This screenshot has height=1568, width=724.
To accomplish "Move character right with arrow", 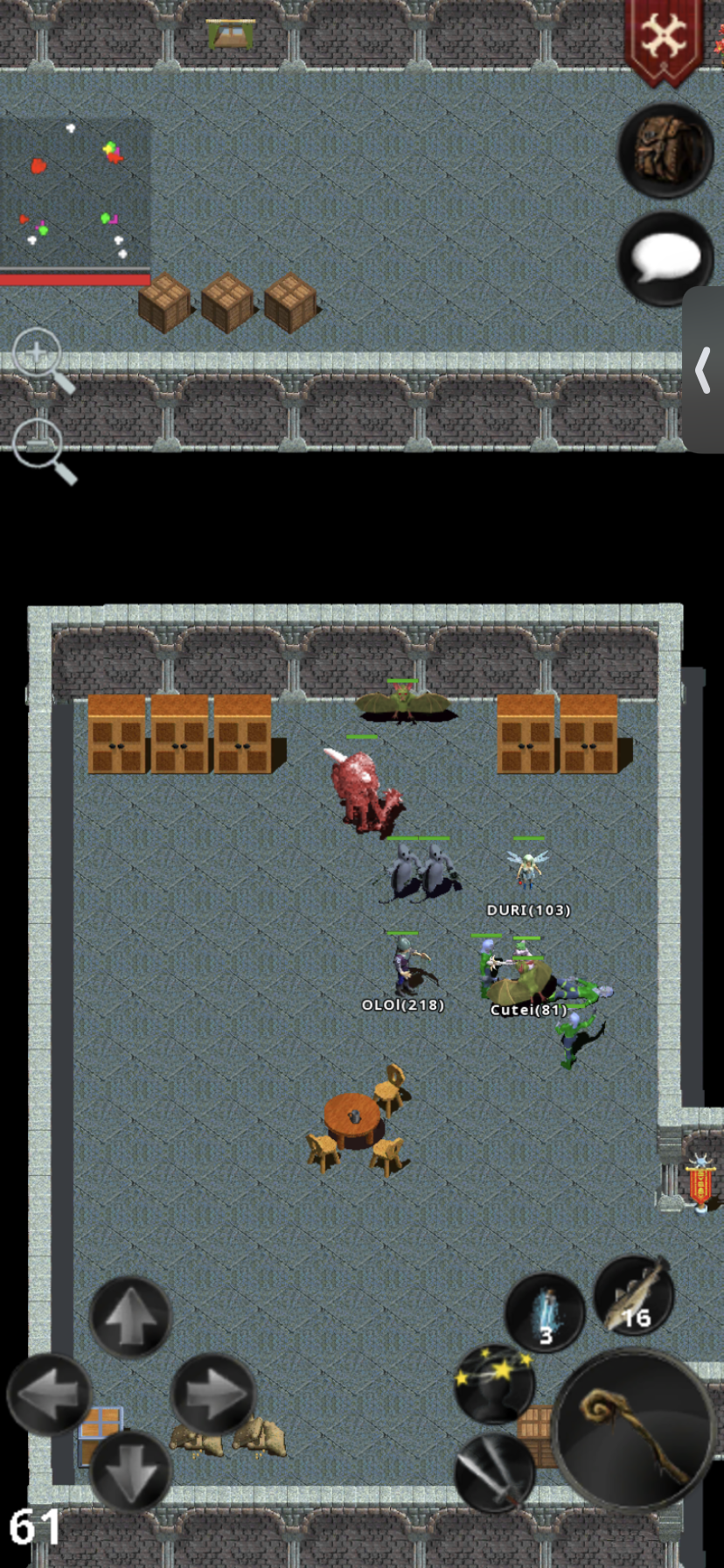I will (x=212, y=1394).
